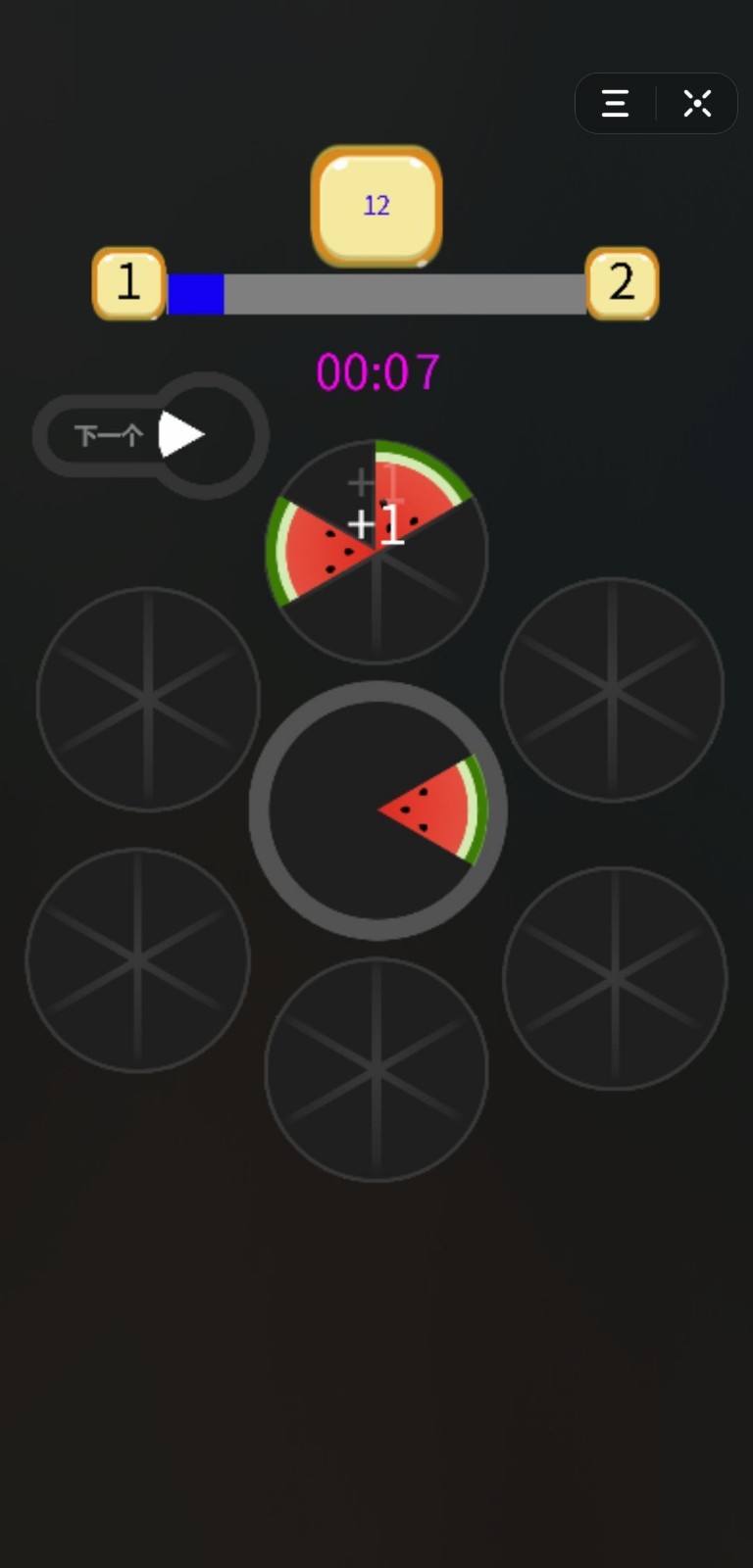Screen dimensions: 753x1568
Task: Open the mini program menu
Action: pyautogui.click(x=615, y=103)
